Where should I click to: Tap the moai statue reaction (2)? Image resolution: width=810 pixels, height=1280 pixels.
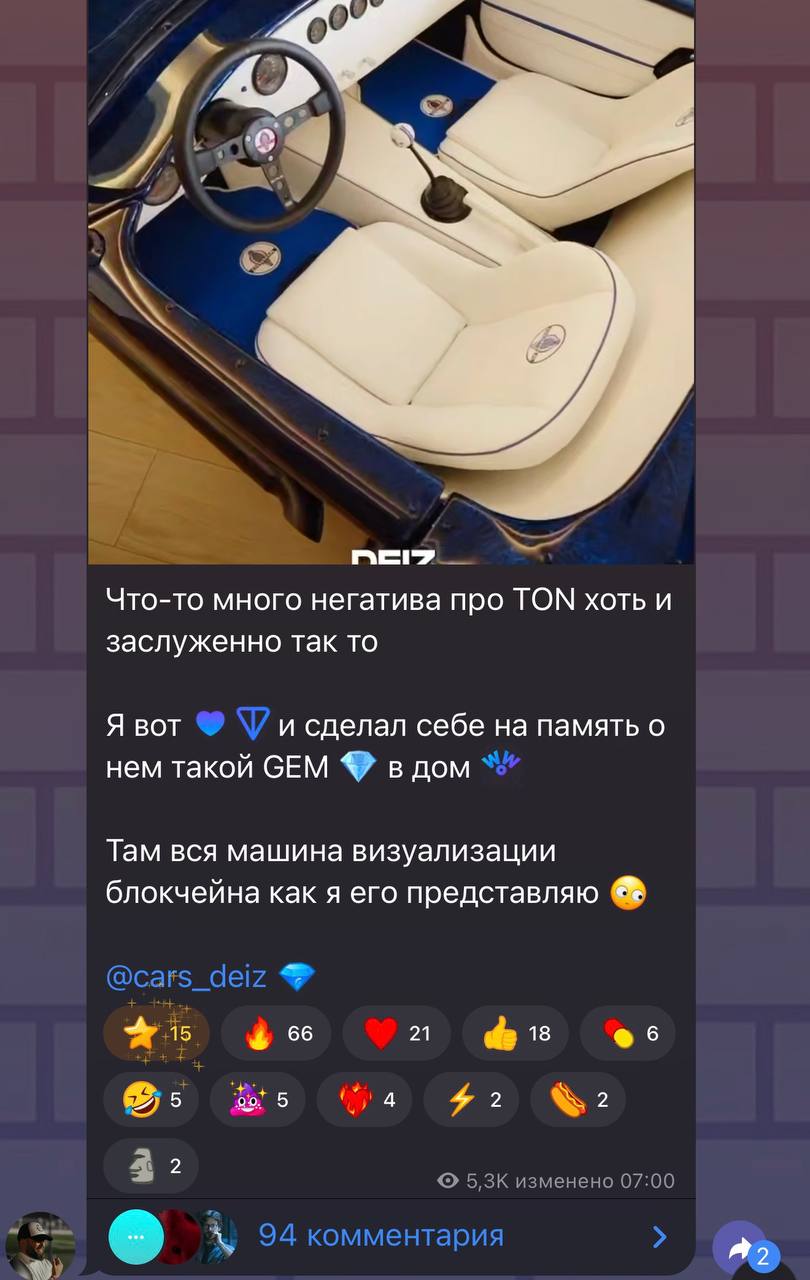(x=150, y=1165)
